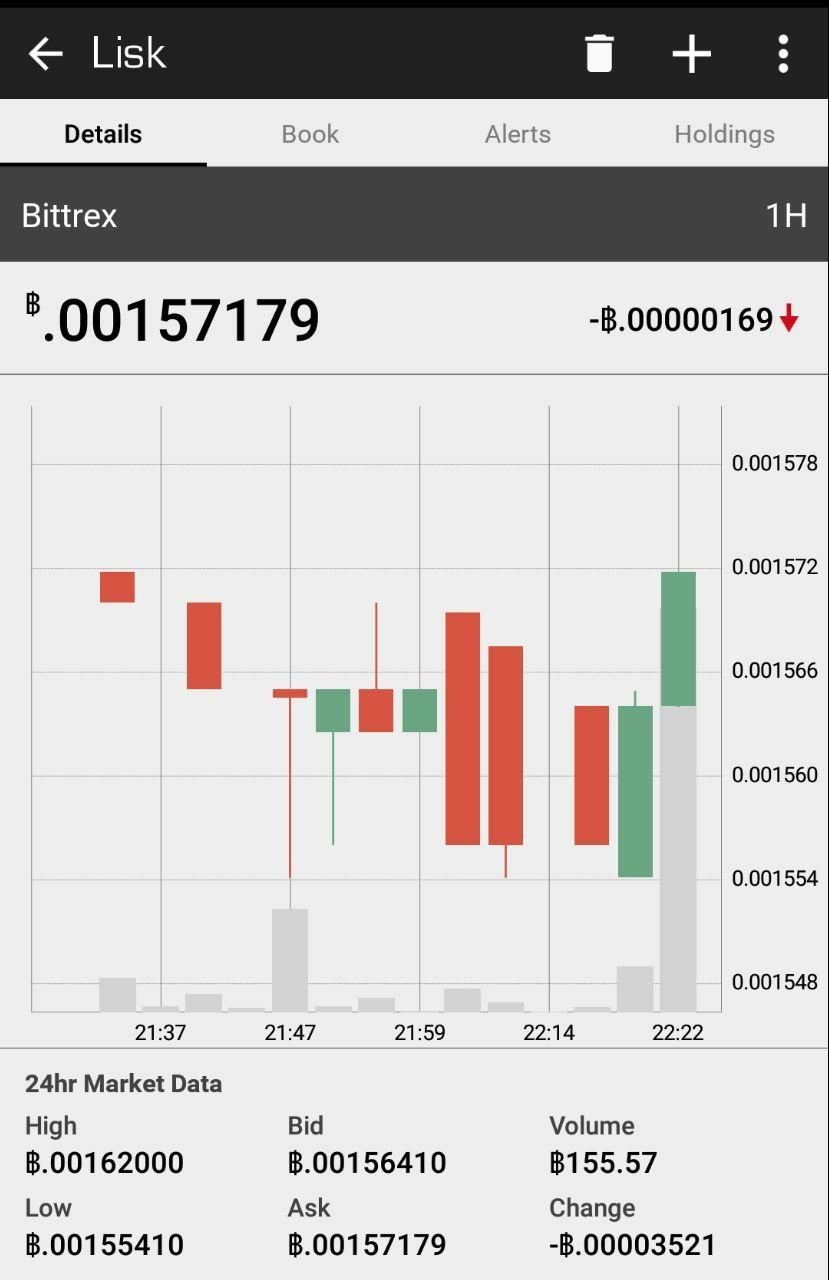Tap the plus icon to add
The height and width of the screenshot is (1280, 829).
click(x=691, y=54)
